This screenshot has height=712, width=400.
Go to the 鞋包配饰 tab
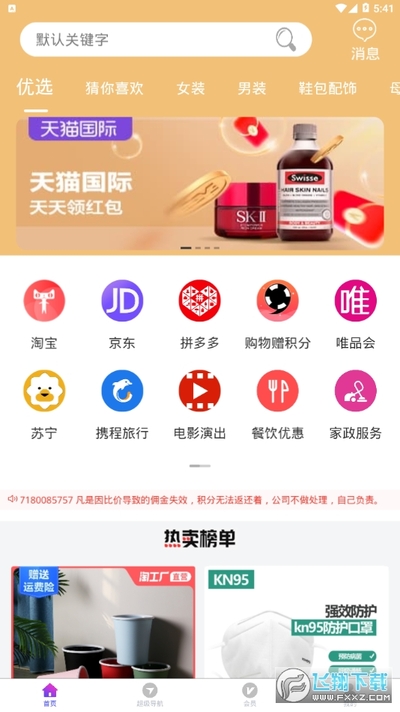click(327, 88)
